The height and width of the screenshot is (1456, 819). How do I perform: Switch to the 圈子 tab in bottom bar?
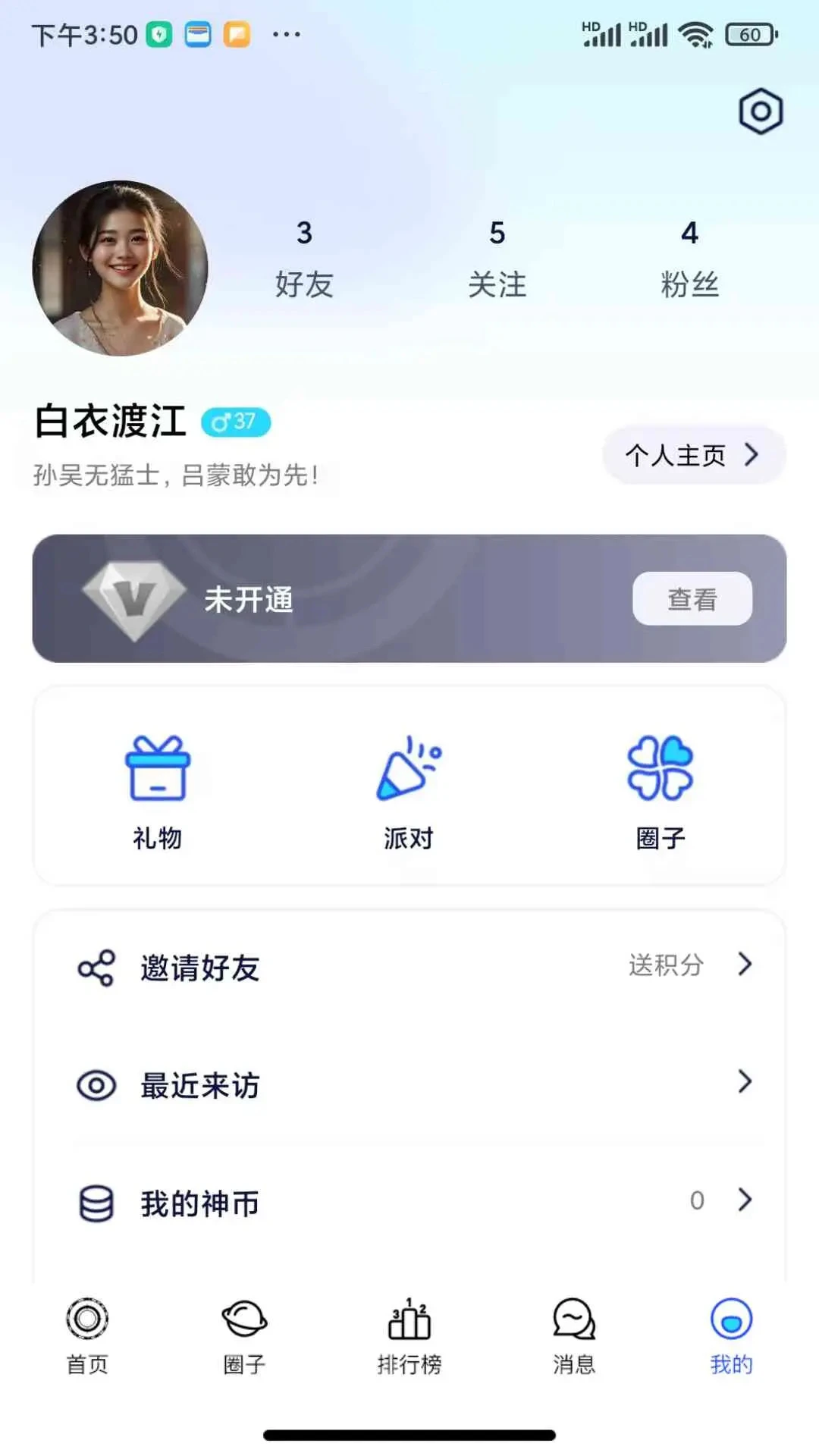point(244,1336)
